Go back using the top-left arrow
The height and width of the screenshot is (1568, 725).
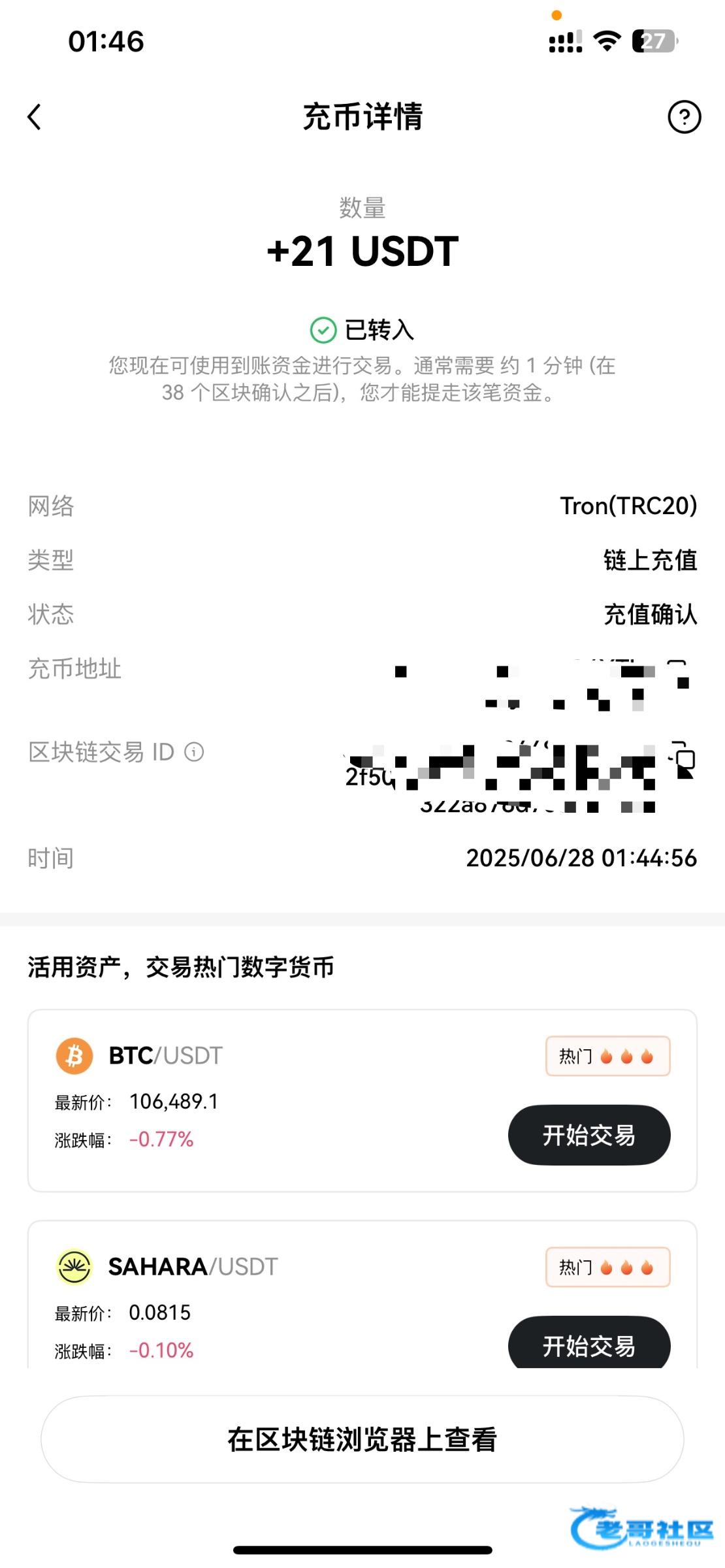coord(35,117)
